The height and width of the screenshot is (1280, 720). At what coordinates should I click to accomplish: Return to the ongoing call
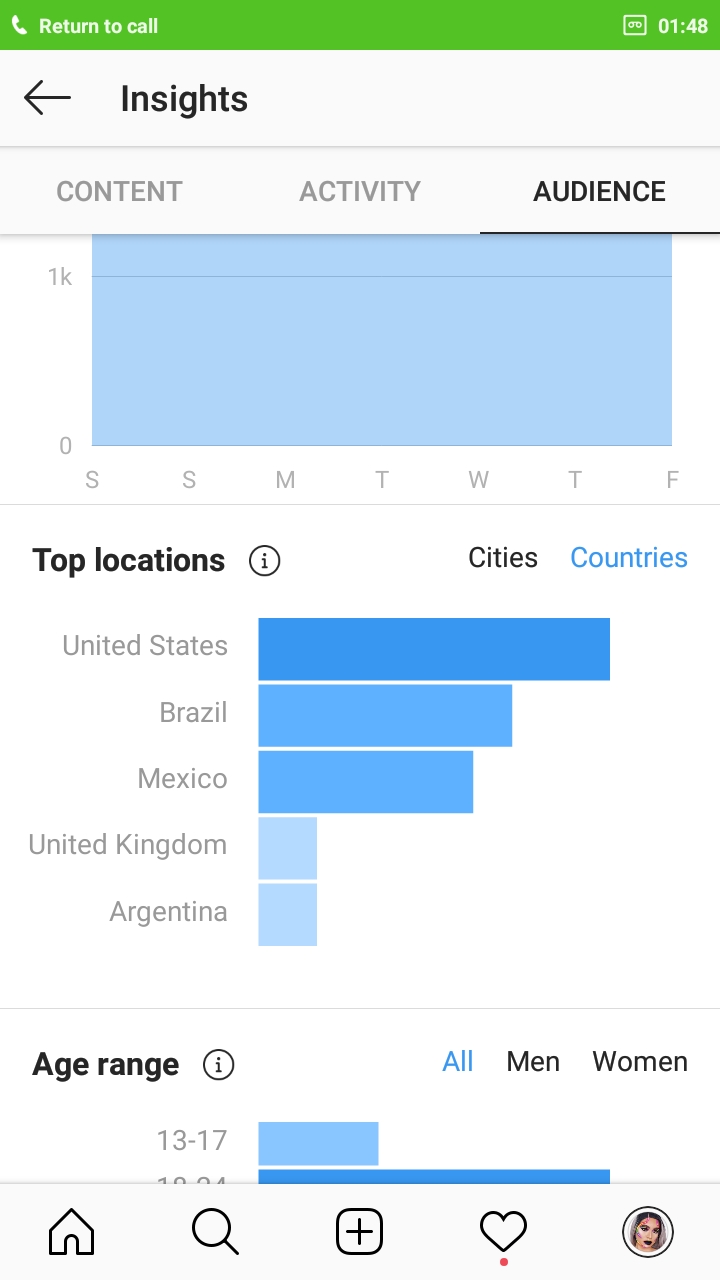(85, 26)
